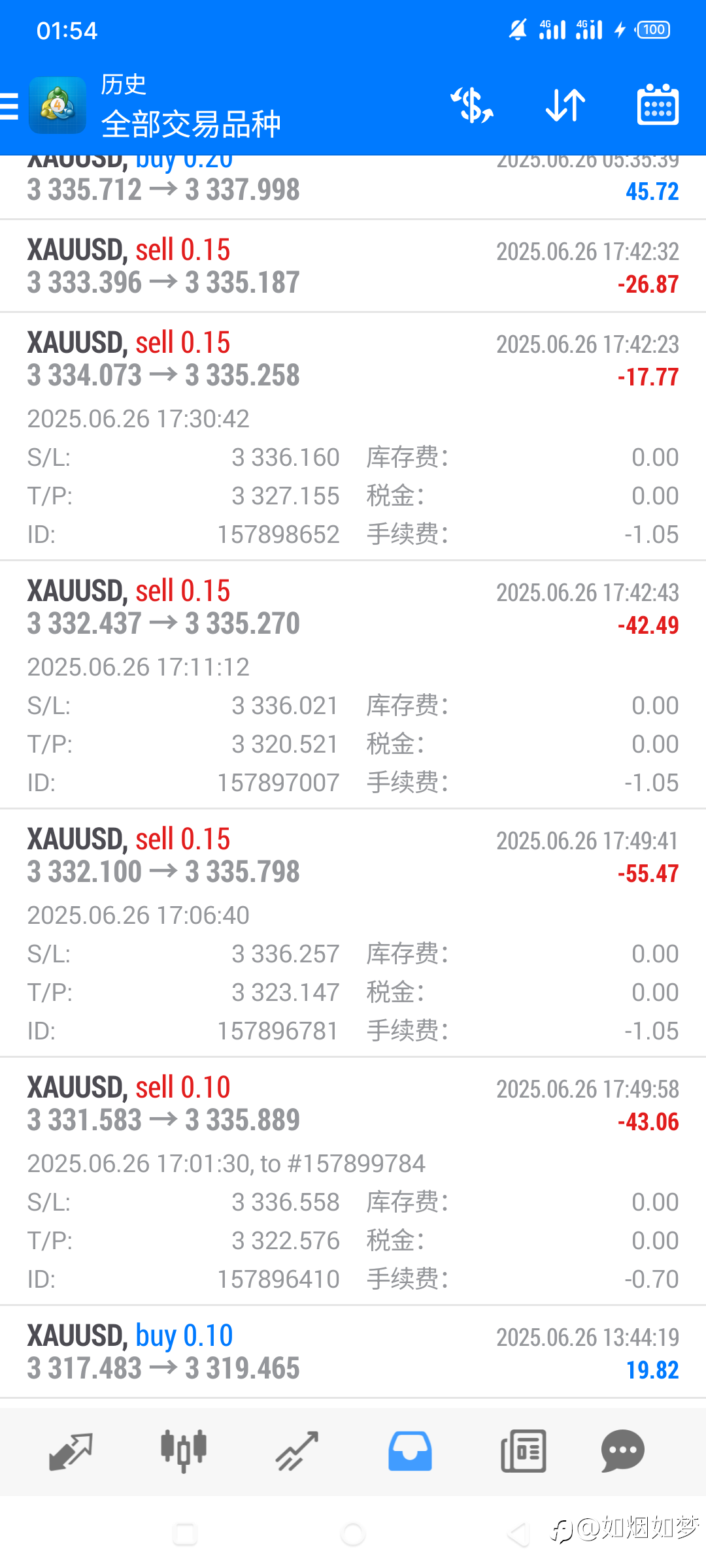Collapse the sell 0.15 trade with -42.49 loss

353,685
